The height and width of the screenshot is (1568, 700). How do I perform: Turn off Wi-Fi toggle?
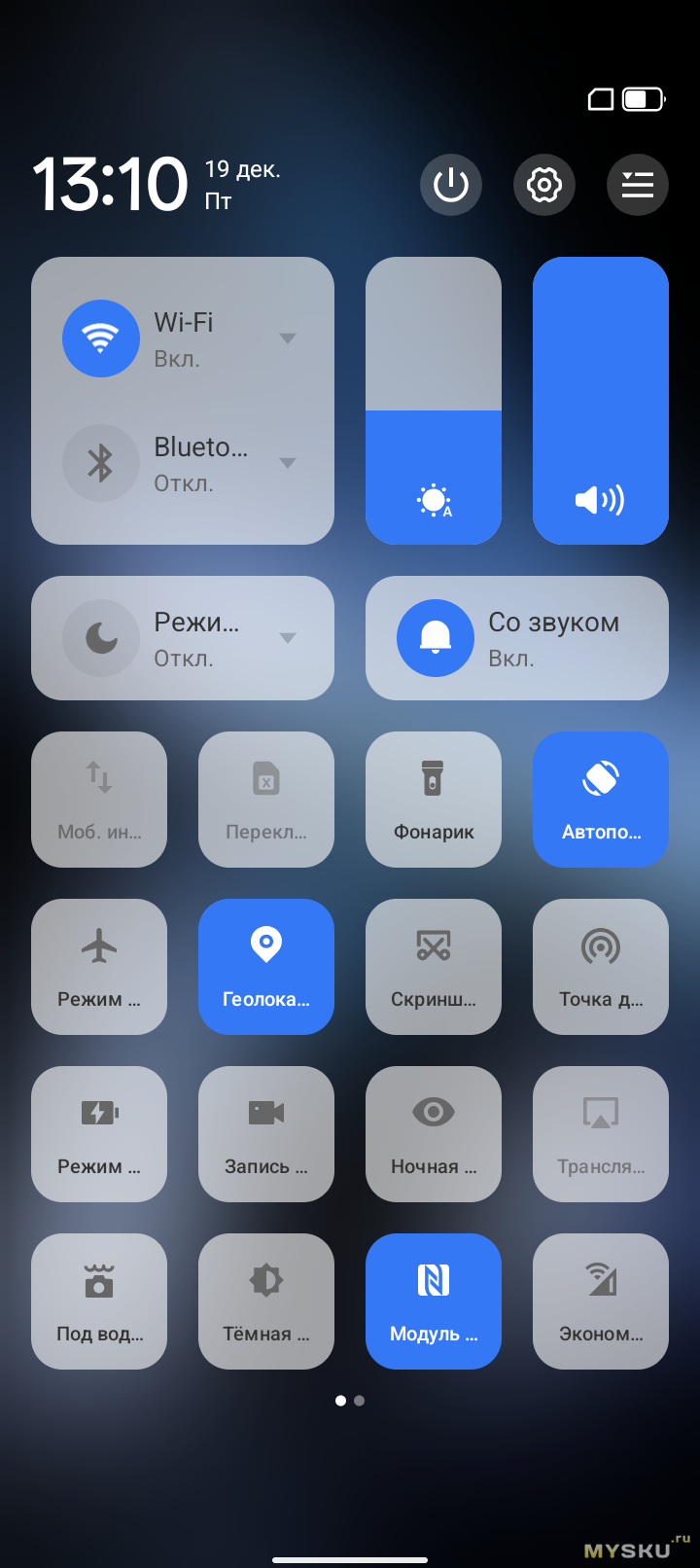click(101, 339)
